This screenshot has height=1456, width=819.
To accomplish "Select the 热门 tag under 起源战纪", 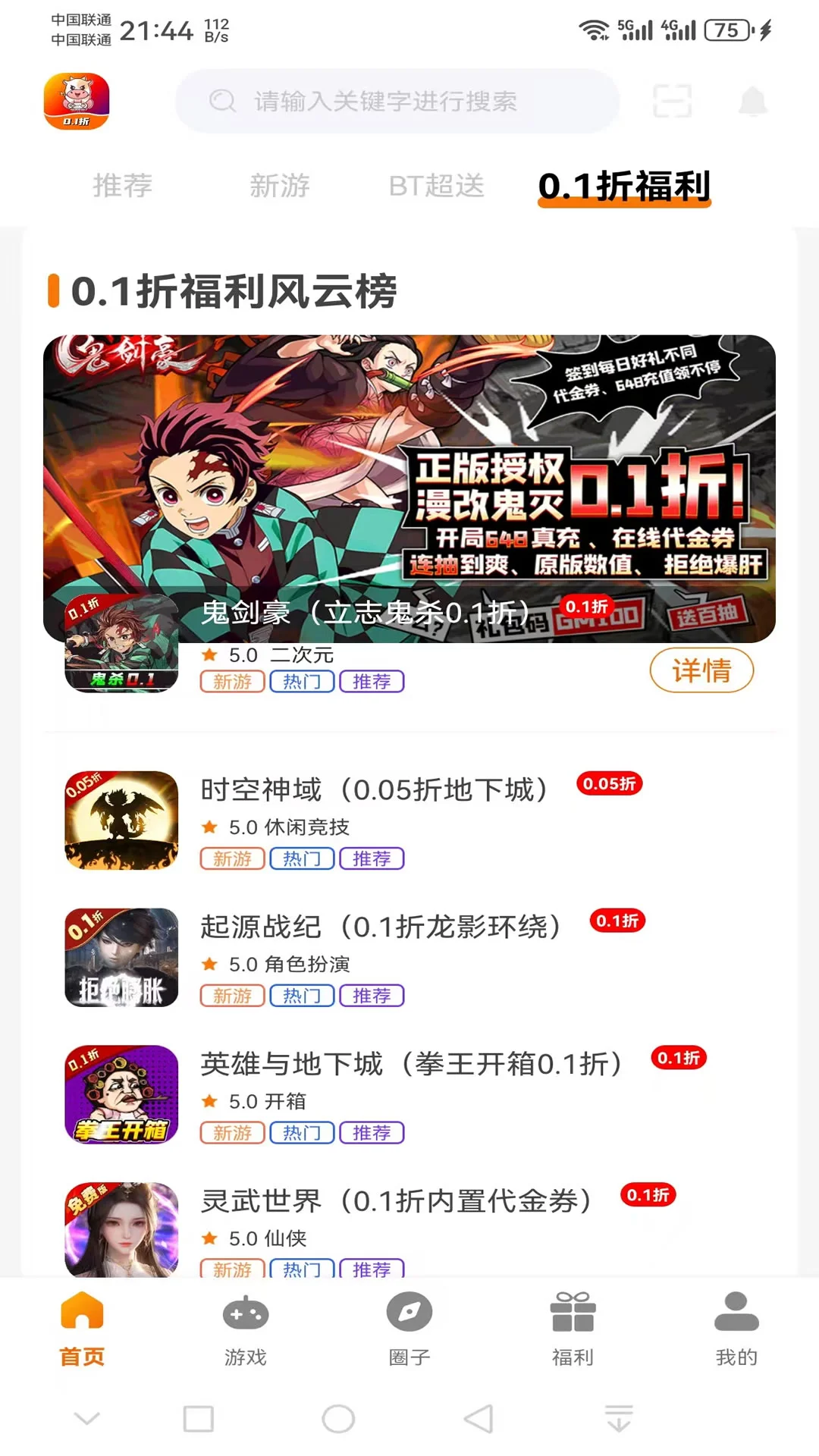I will [x=301, y=995].
